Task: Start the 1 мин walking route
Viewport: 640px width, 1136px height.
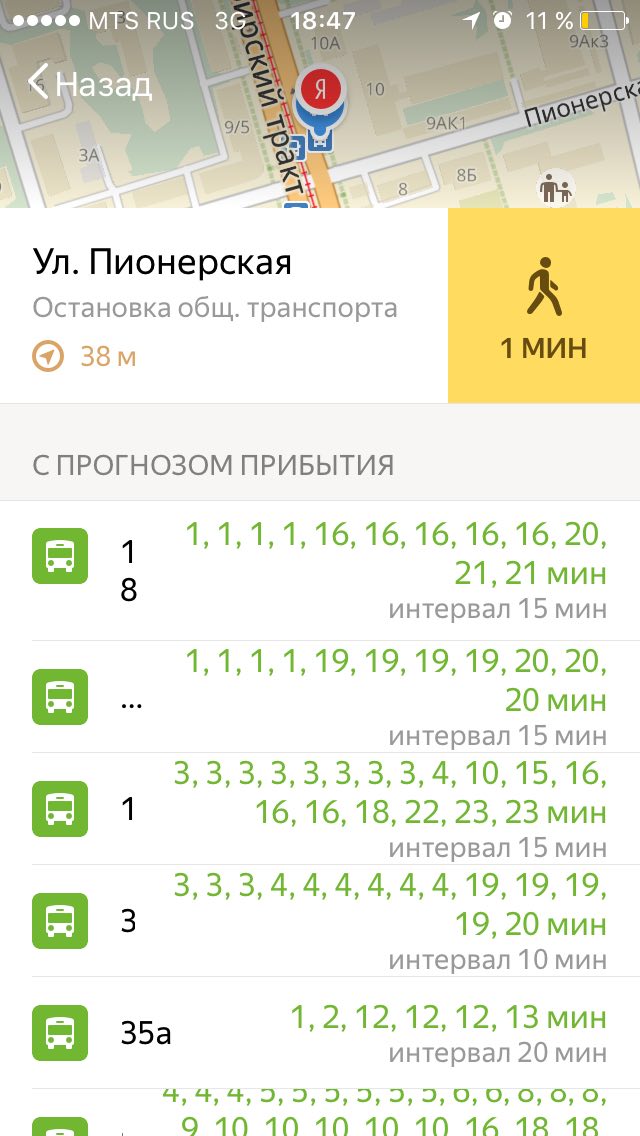Action: point(543,305)
